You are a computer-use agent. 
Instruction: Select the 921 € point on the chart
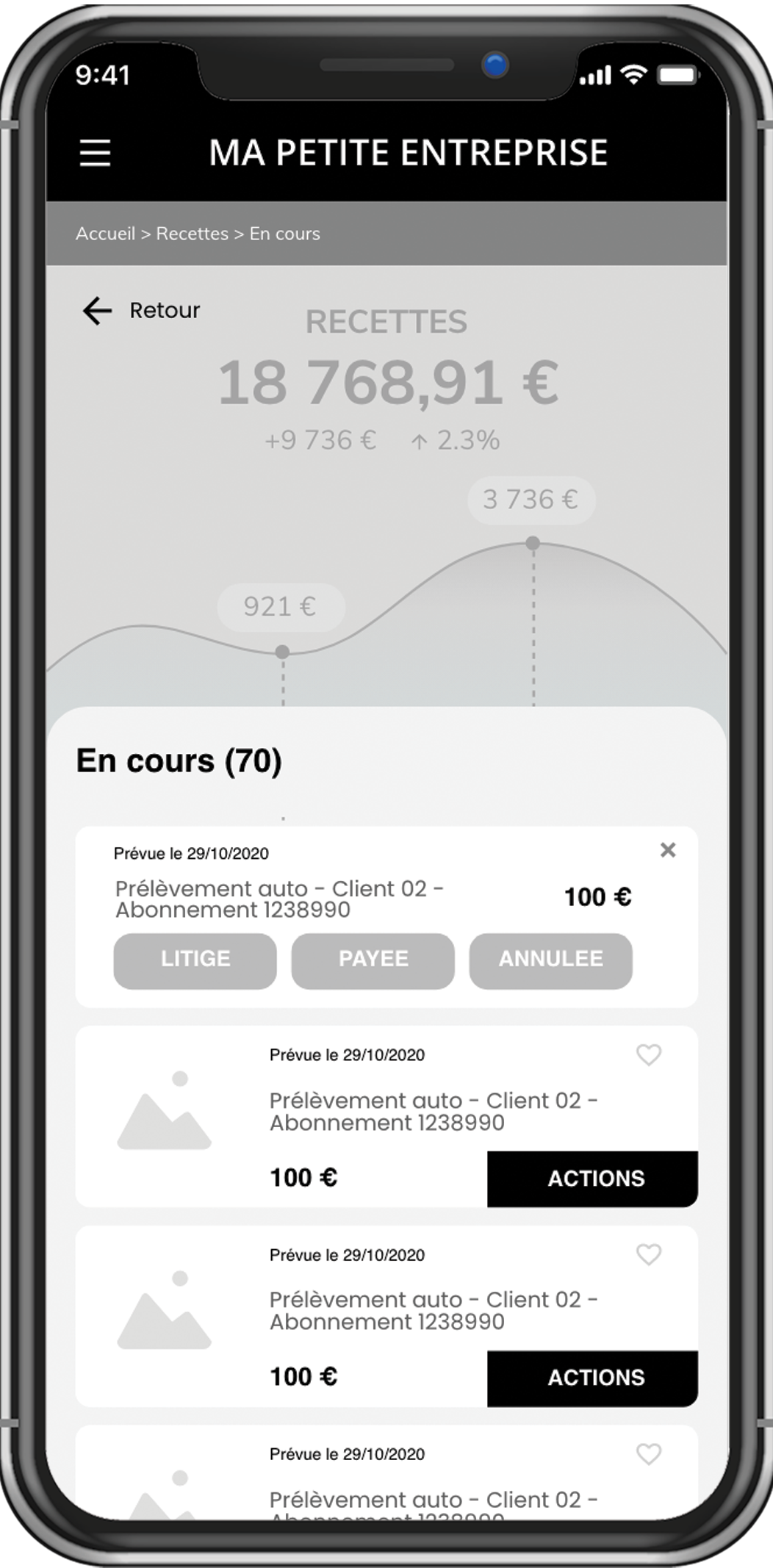282,652
